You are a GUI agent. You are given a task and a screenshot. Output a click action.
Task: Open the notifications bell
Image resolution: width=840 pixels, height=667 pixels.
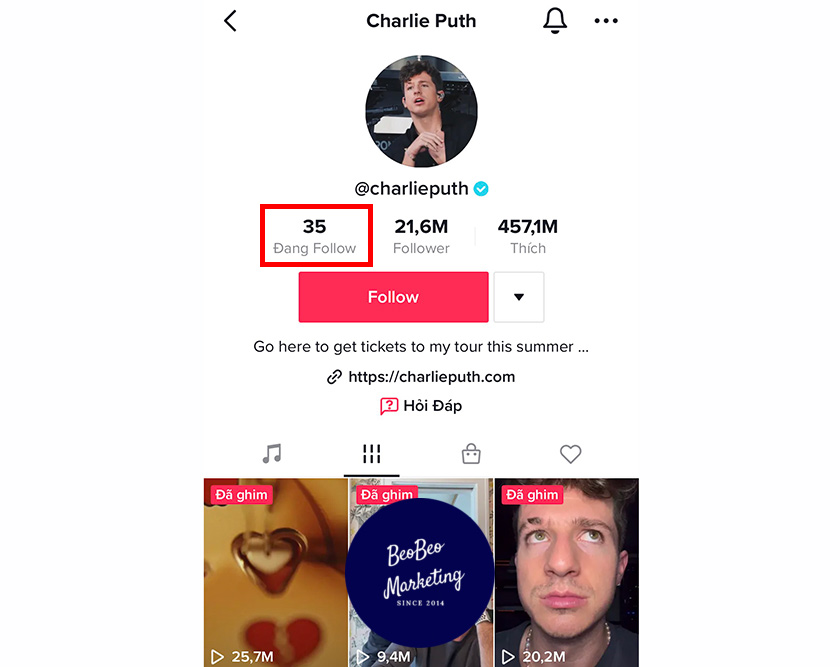pyautogui.click(x=555, y=21)
